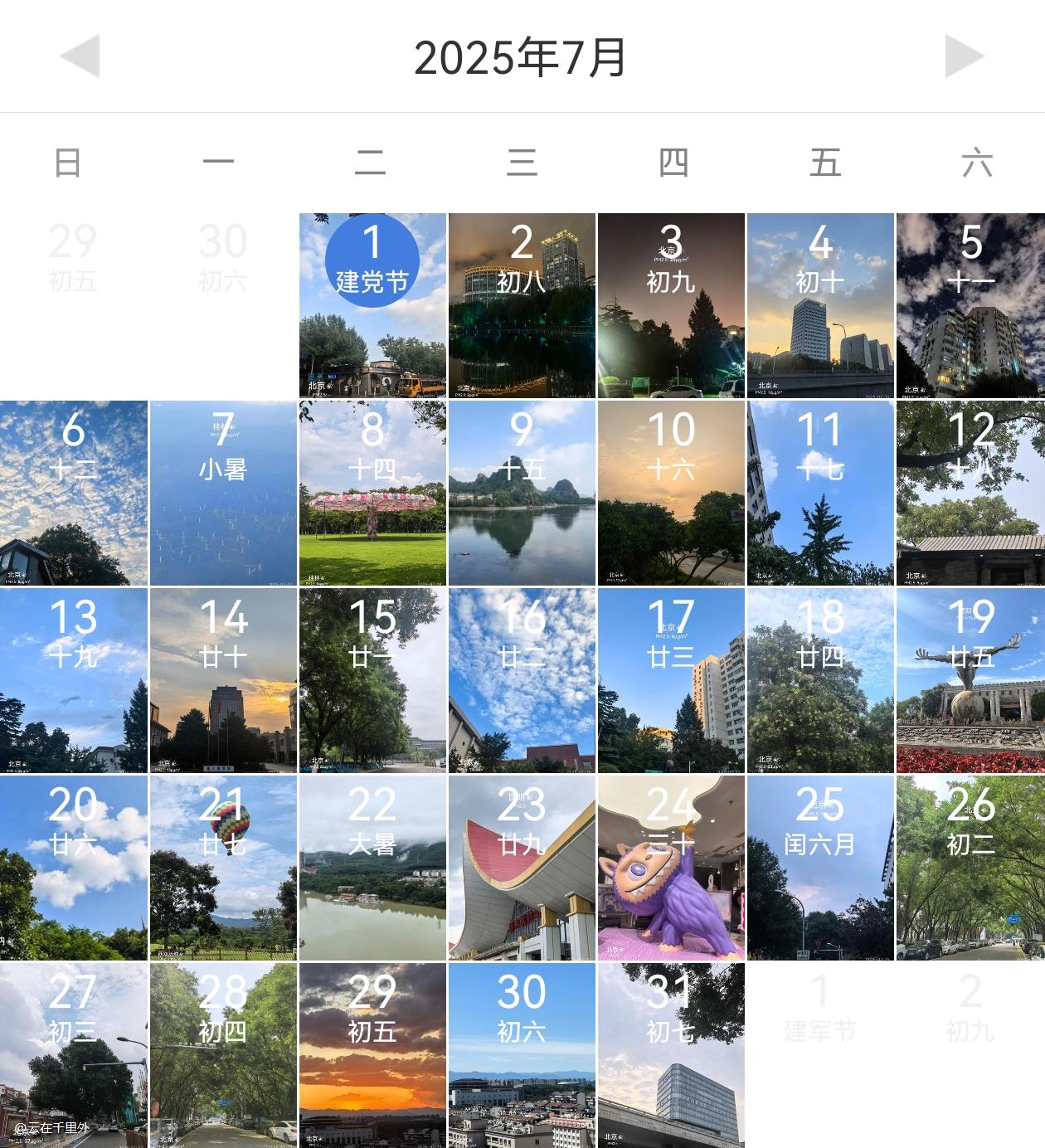Open July 14 sunset photo
The width and height of the screenshot is (1045, 1148).
pyautogui.click(x=223, y=681)
